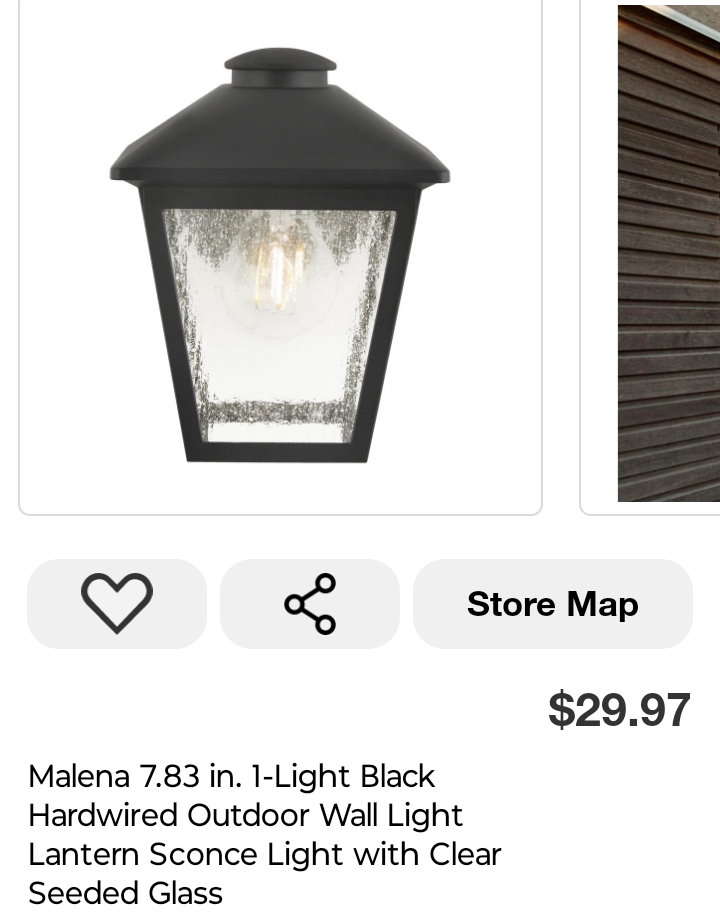Share this wall light product
Viewport: 720px width, 912px height.
310,603
